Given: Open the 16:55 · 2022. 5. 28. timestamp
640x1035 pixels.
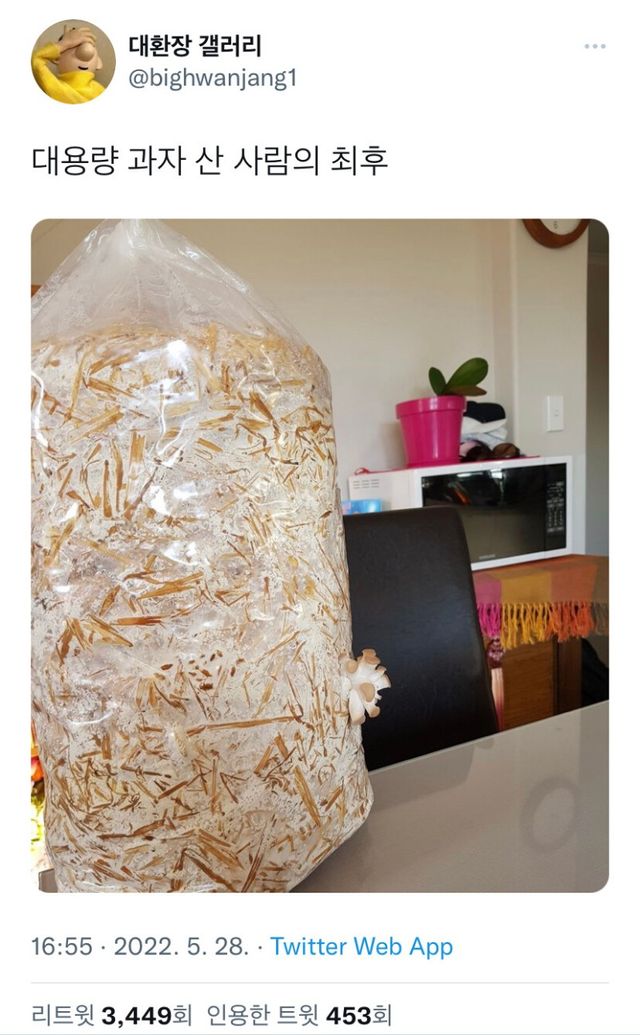Looking at the screenshot, I should pos(140,946).
